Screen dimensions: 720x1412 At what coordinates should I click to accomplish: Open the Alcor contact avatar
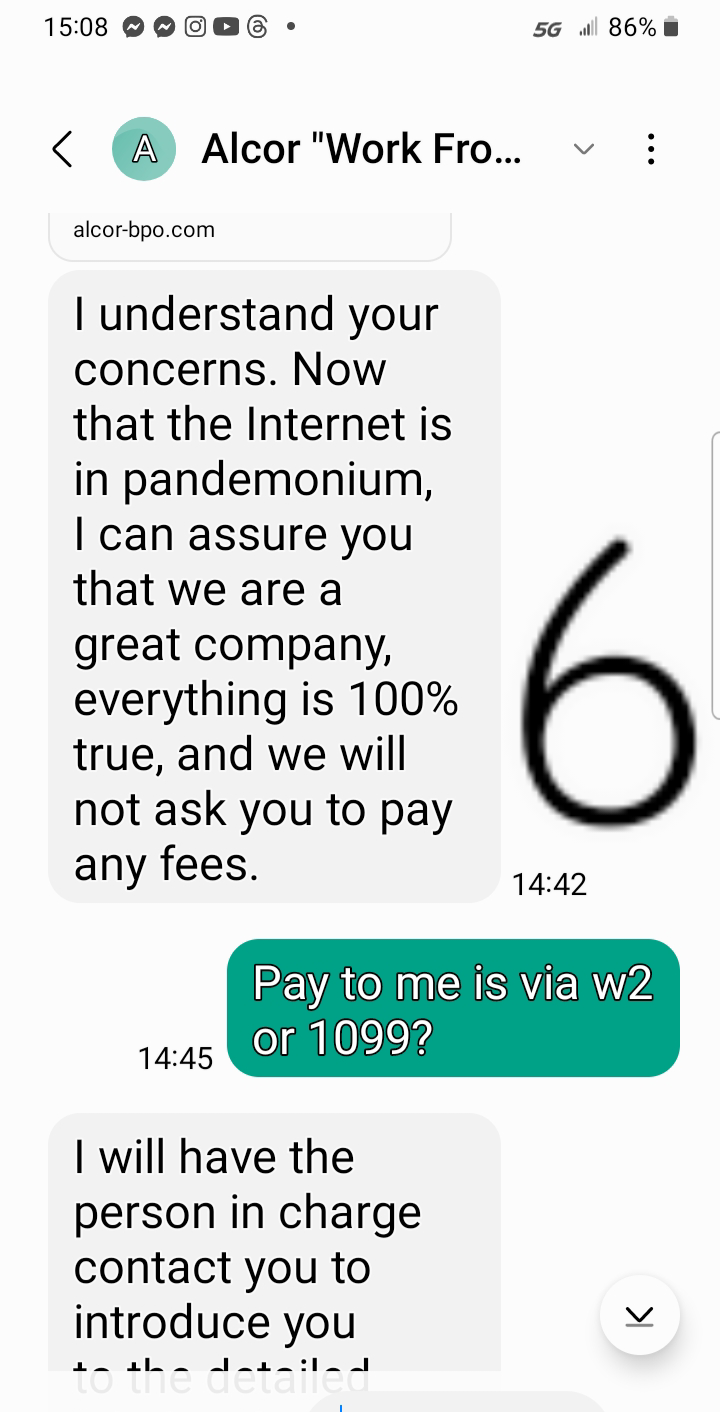(x=144, y=149)
